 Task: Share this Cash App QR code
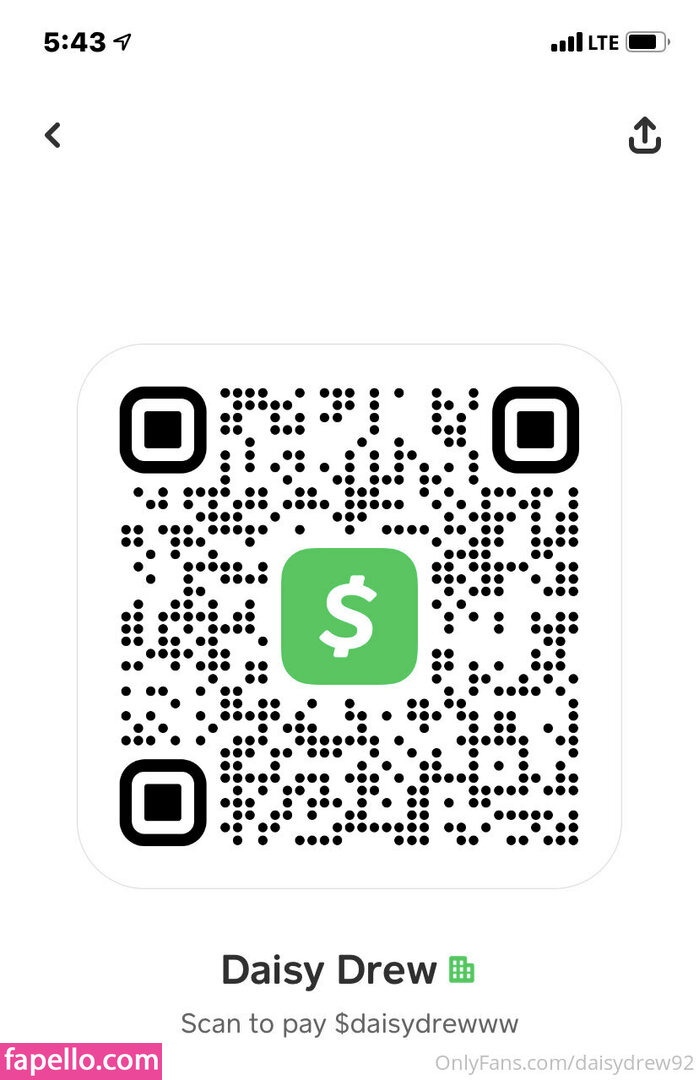[645, 136]
